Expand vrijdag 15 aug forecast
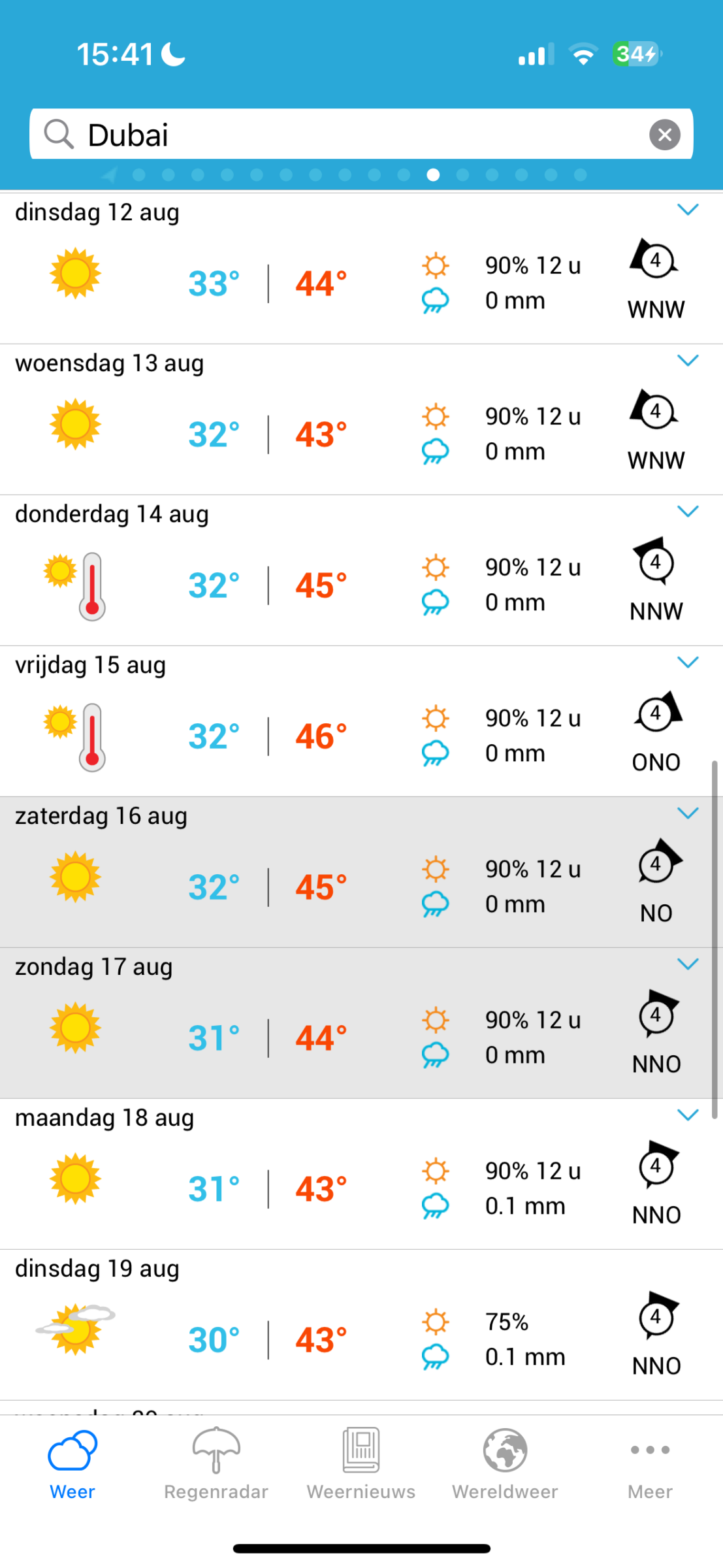 [687, 662]
